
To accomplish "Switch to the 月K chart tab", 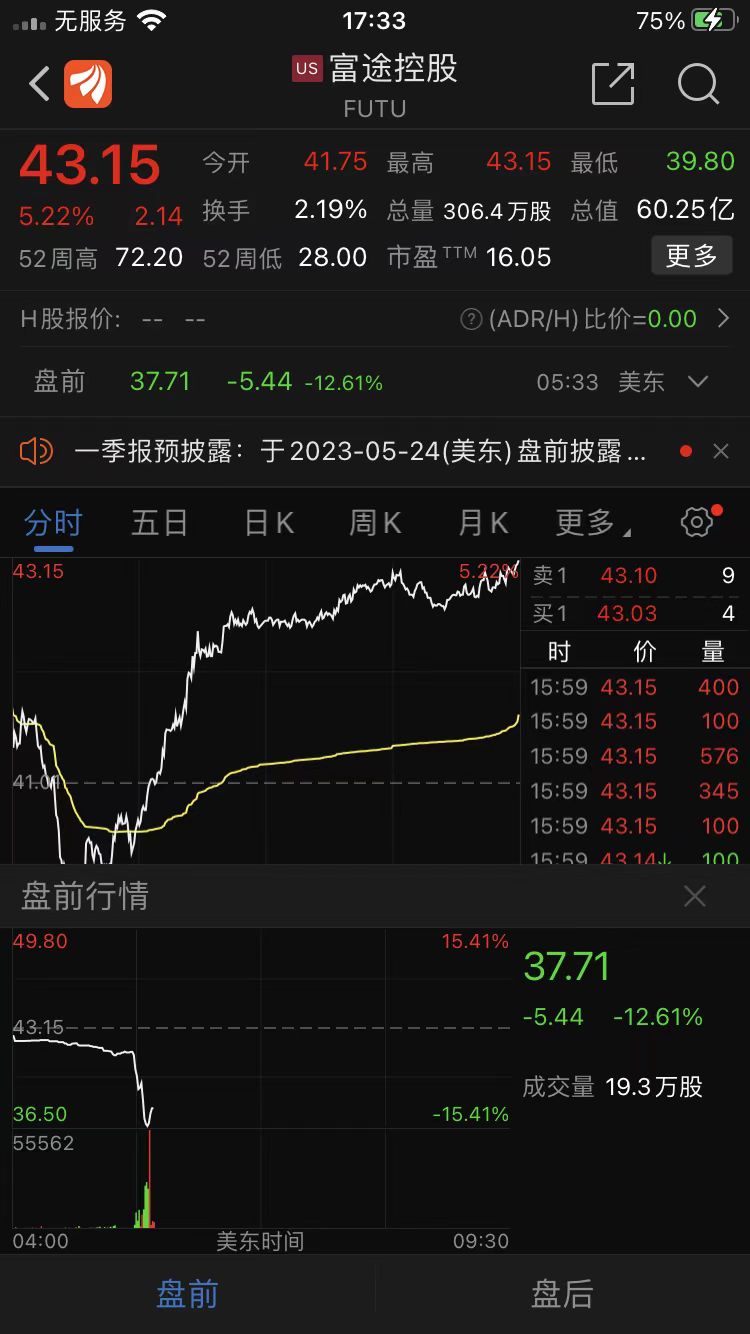I will (x=483, y=522).
